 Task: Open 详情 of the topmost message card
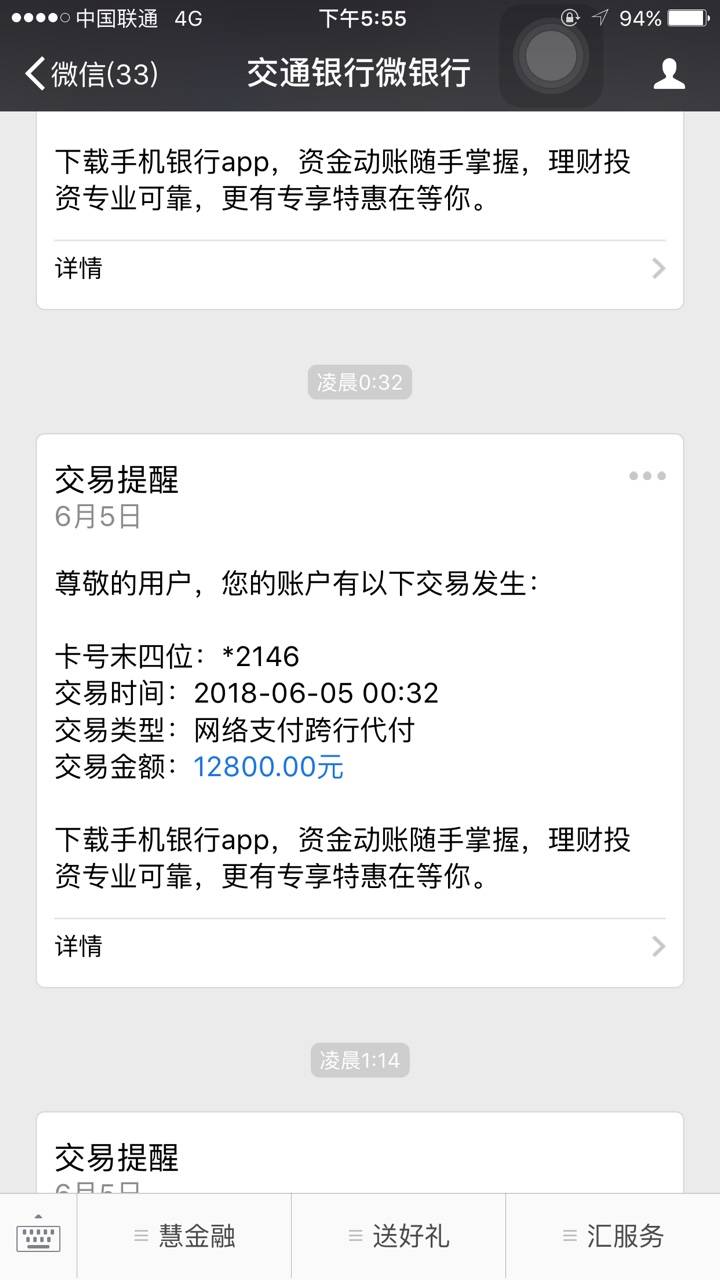coord(360,268)
